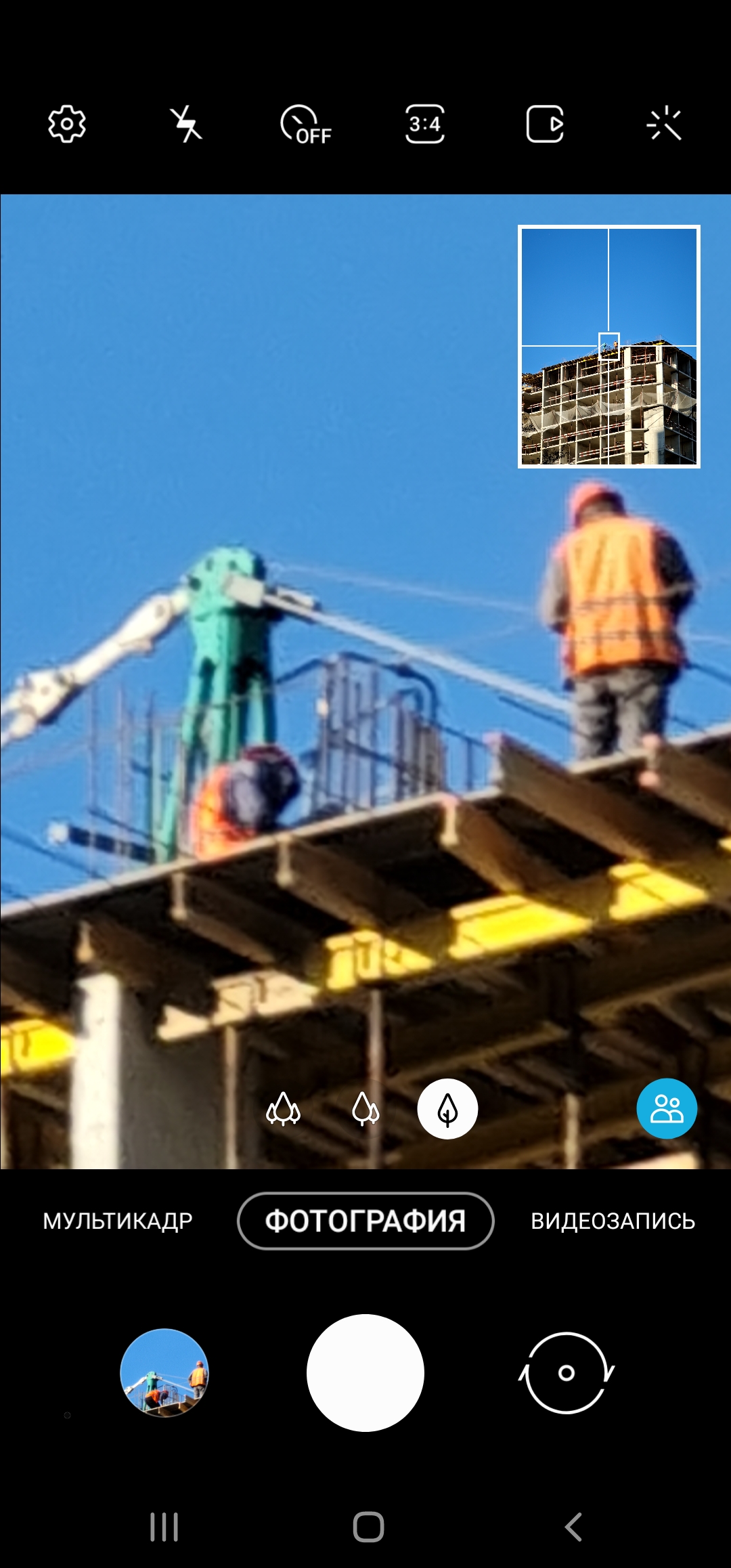Take a photo with the shutter button
Screen dimensions: 731x1568
pos(365,1372)
